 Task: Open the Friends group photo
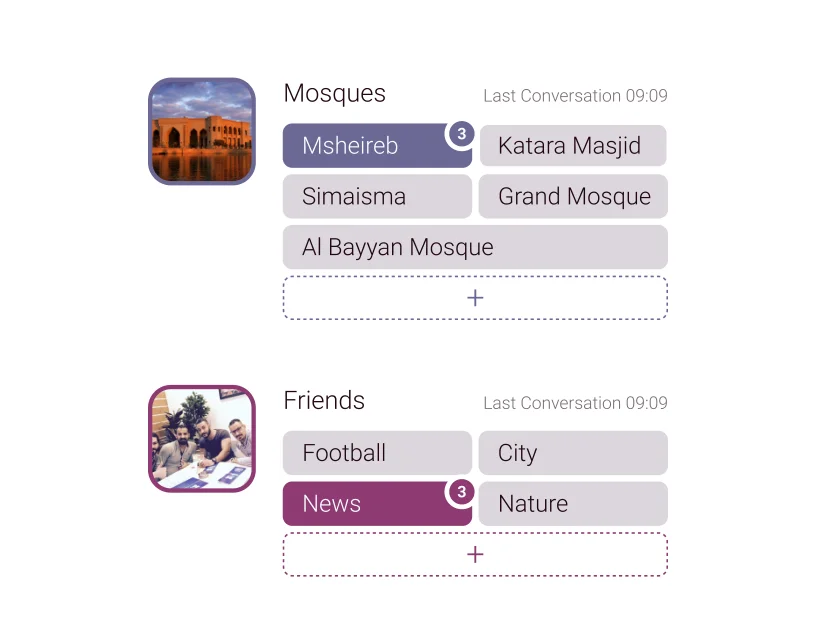(x=202, y=438)
